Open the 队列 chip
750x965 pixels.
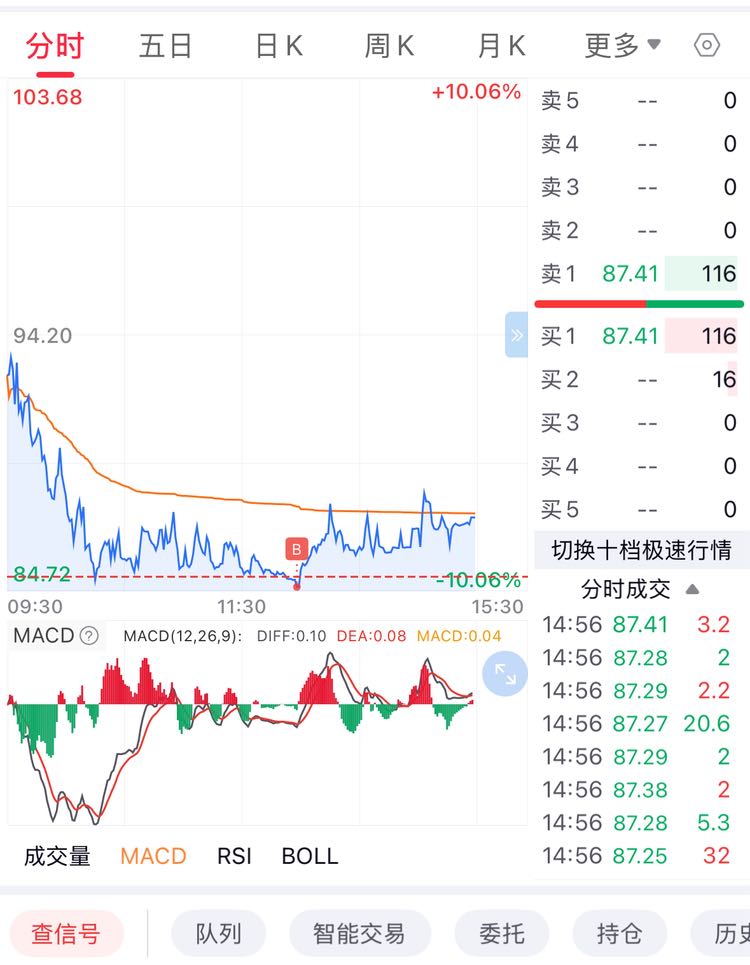click(x=218, y=934)
